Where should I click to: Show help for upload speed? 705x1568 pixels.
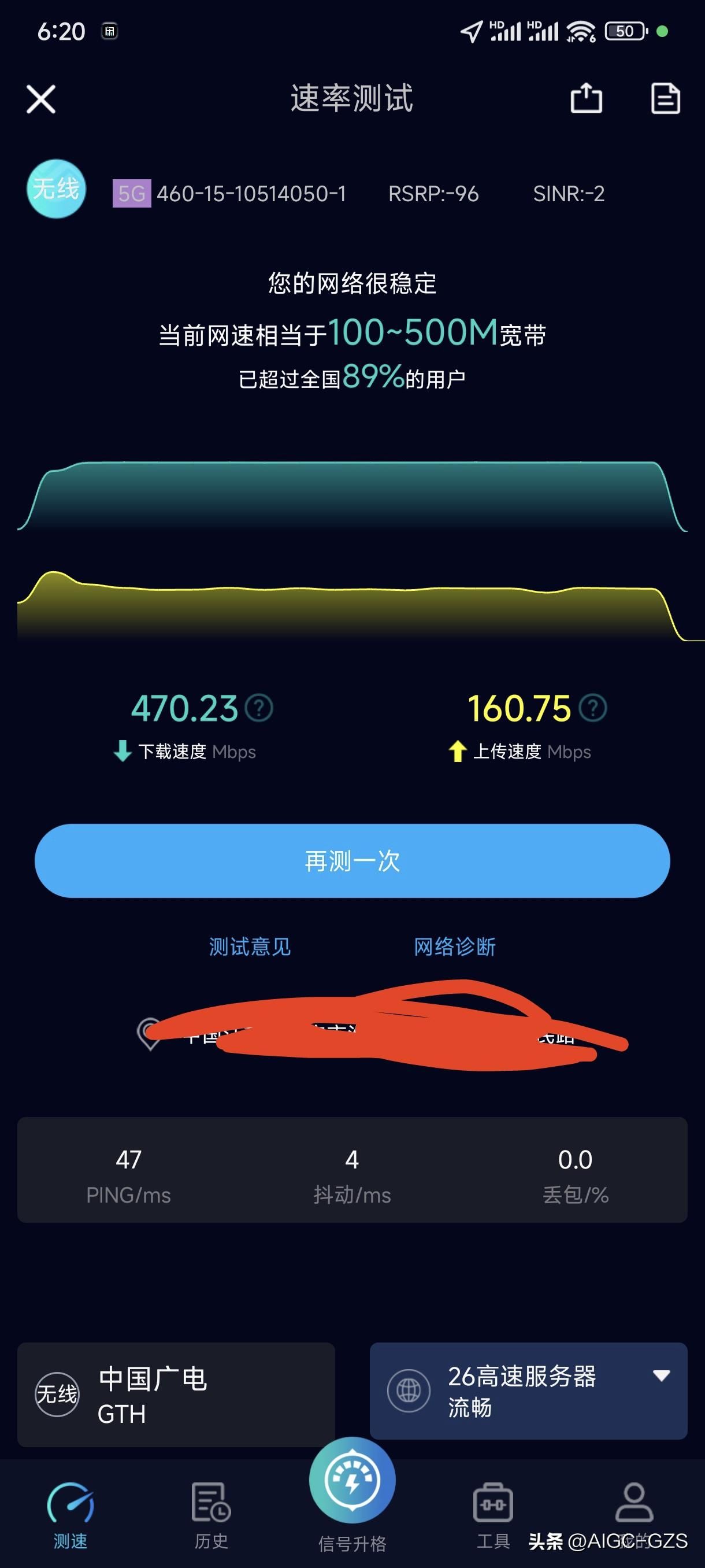(x=592, y=708)
